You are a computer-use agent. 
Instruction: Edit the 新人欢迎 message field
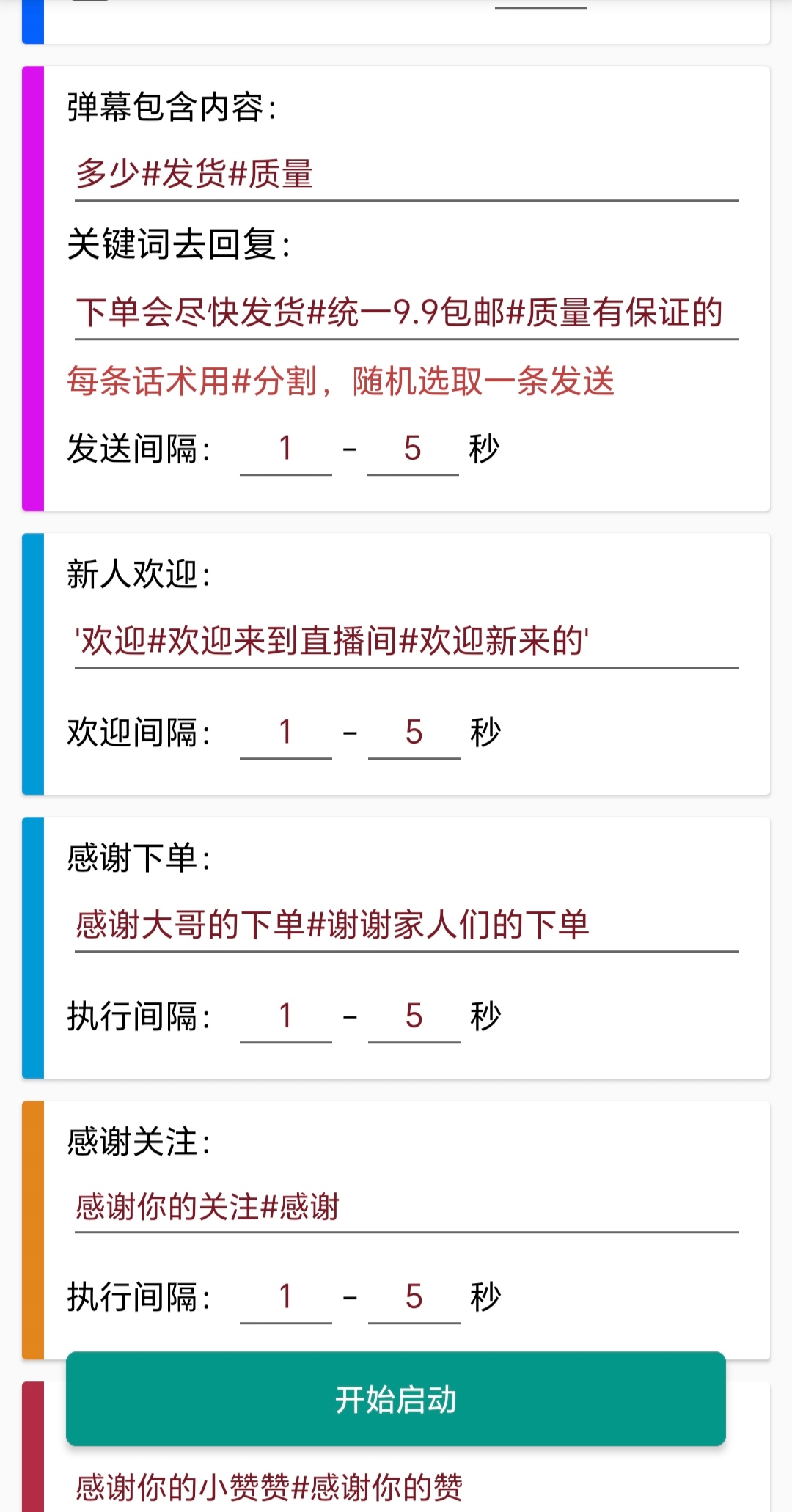tap(406, 642)
